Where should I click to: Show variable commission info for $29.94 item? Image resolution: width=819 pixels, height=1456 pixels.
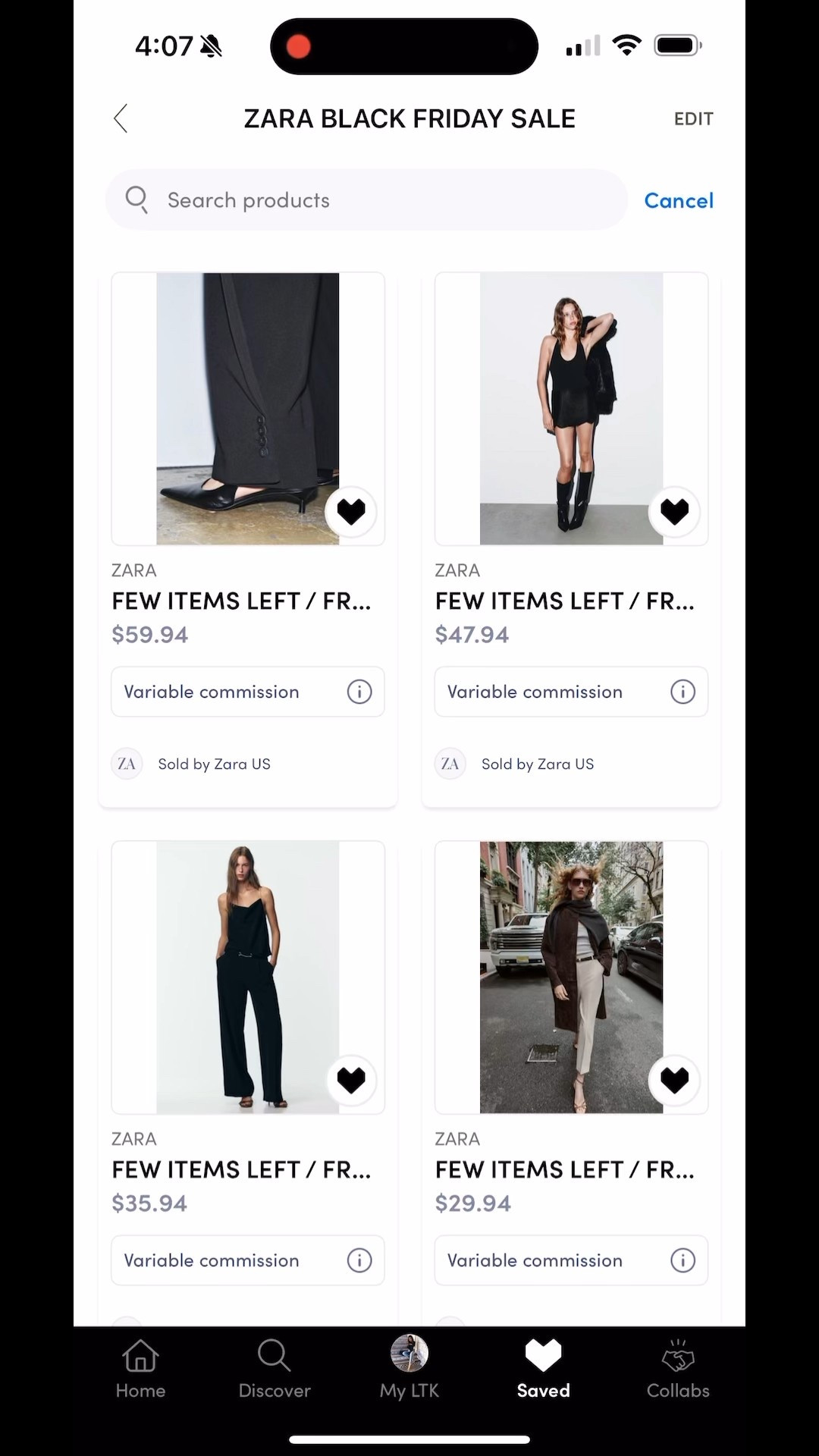click(682, 1260)
